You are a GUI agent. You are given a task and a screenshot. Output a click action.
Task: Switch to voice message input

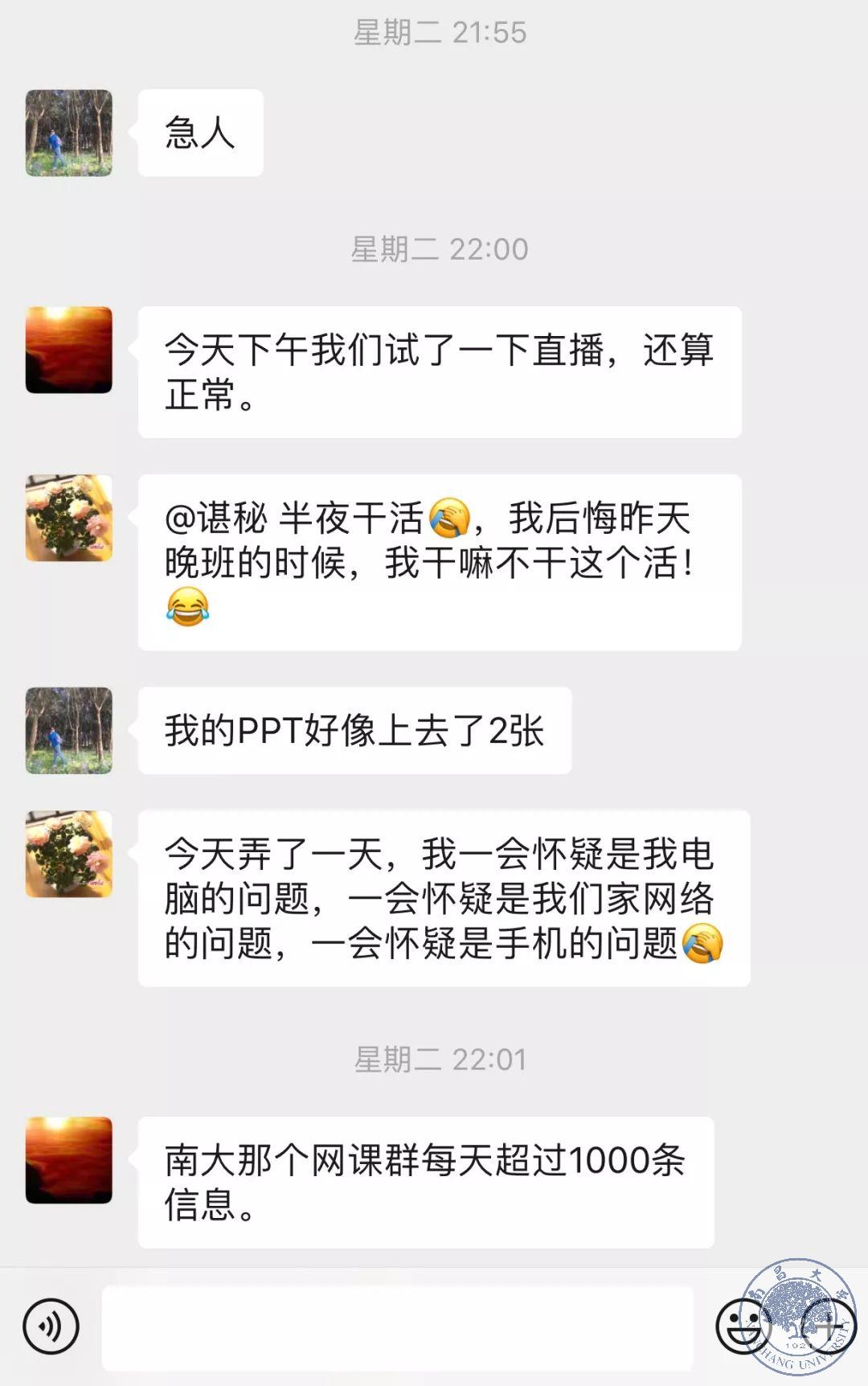coord(51,1327)
